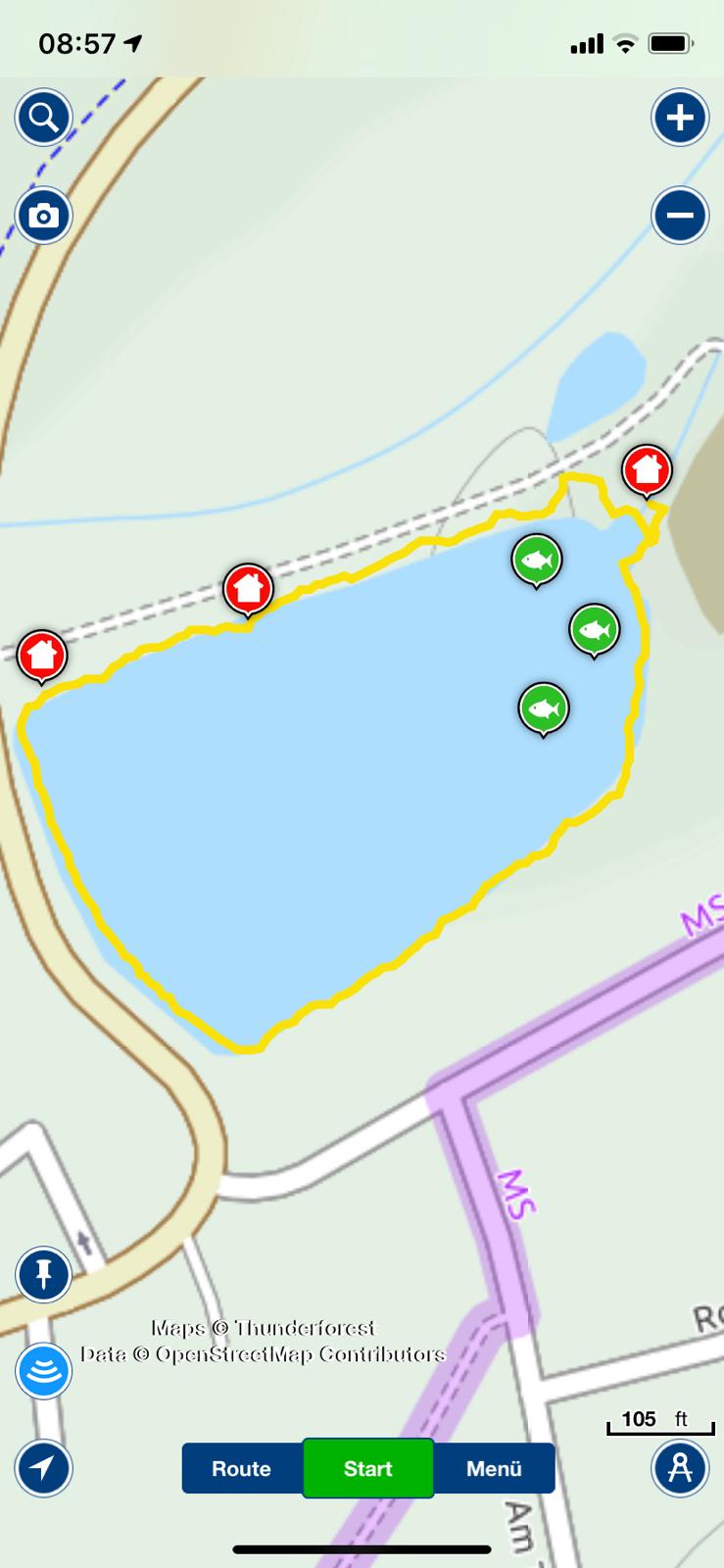
Task: Open the map search magnifier
Action: click(43, 118)
